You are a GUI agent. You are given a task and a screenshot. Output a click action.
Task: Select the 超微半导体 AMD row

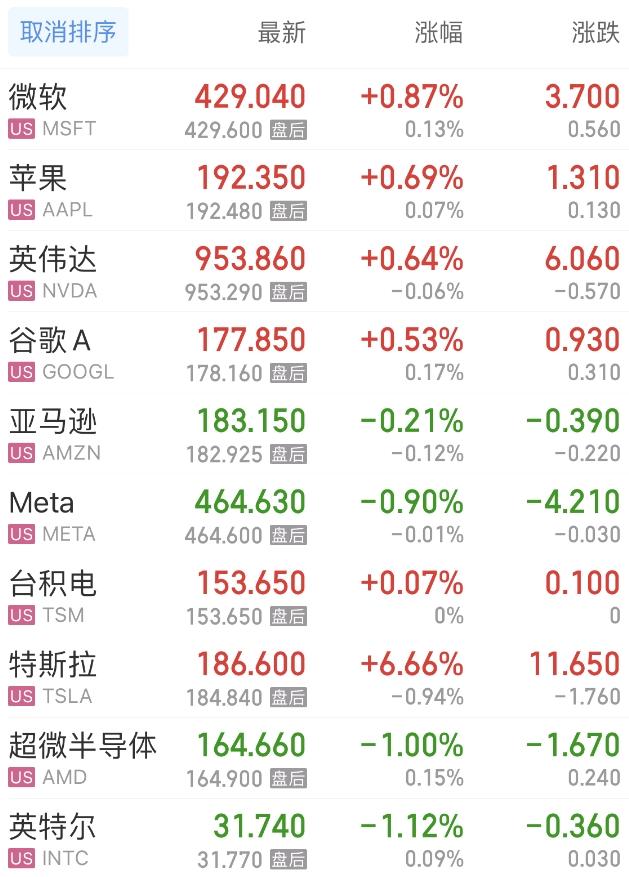click(x=314, y=758)
